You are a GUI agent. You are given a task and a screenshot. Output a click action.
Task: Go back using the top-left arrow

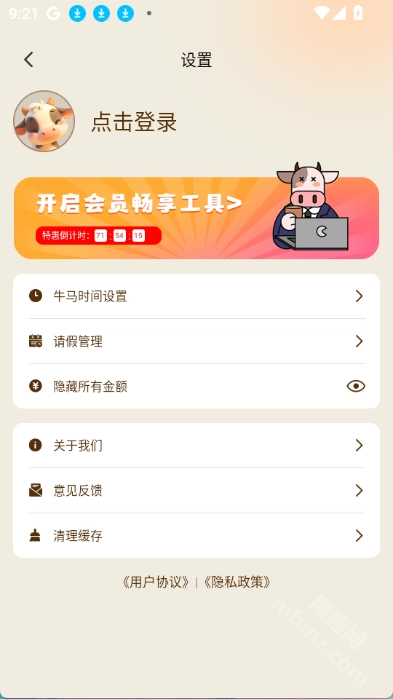29,59
